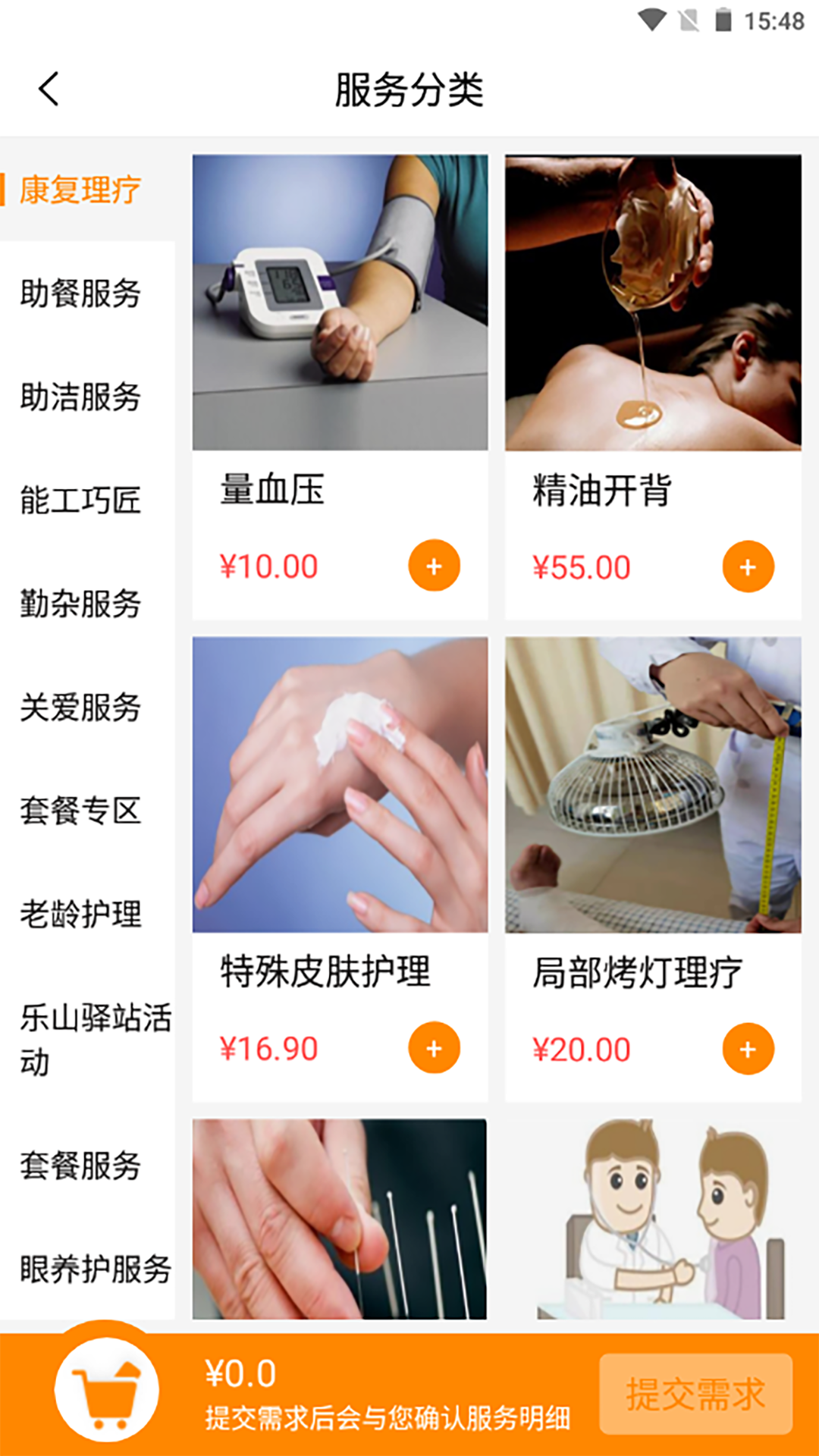Image resolution: width=819 pixels, height=1456 pixels.
Task: Switch to 关爱服务 category
Action: 80,707
